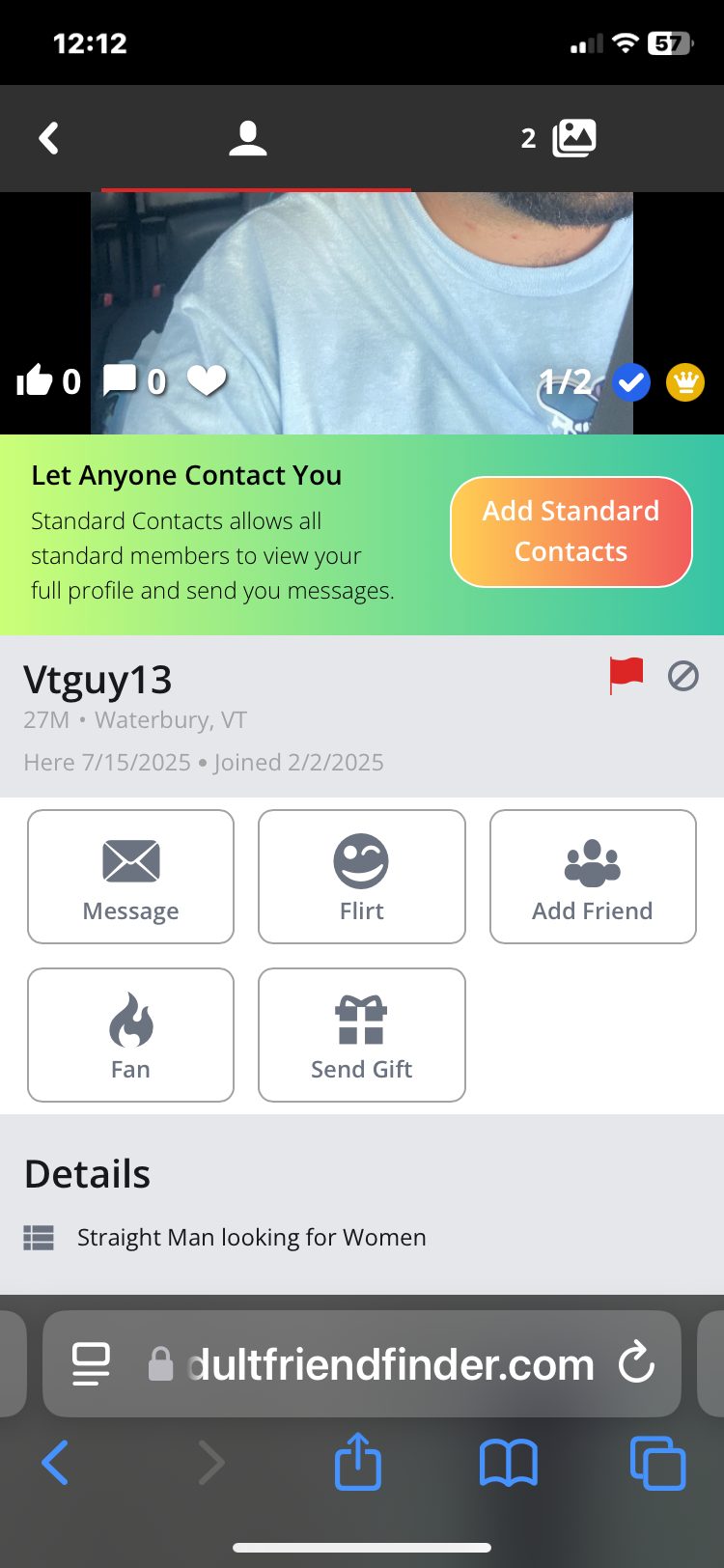Go back using the header arrow

(x=48, y=138)
